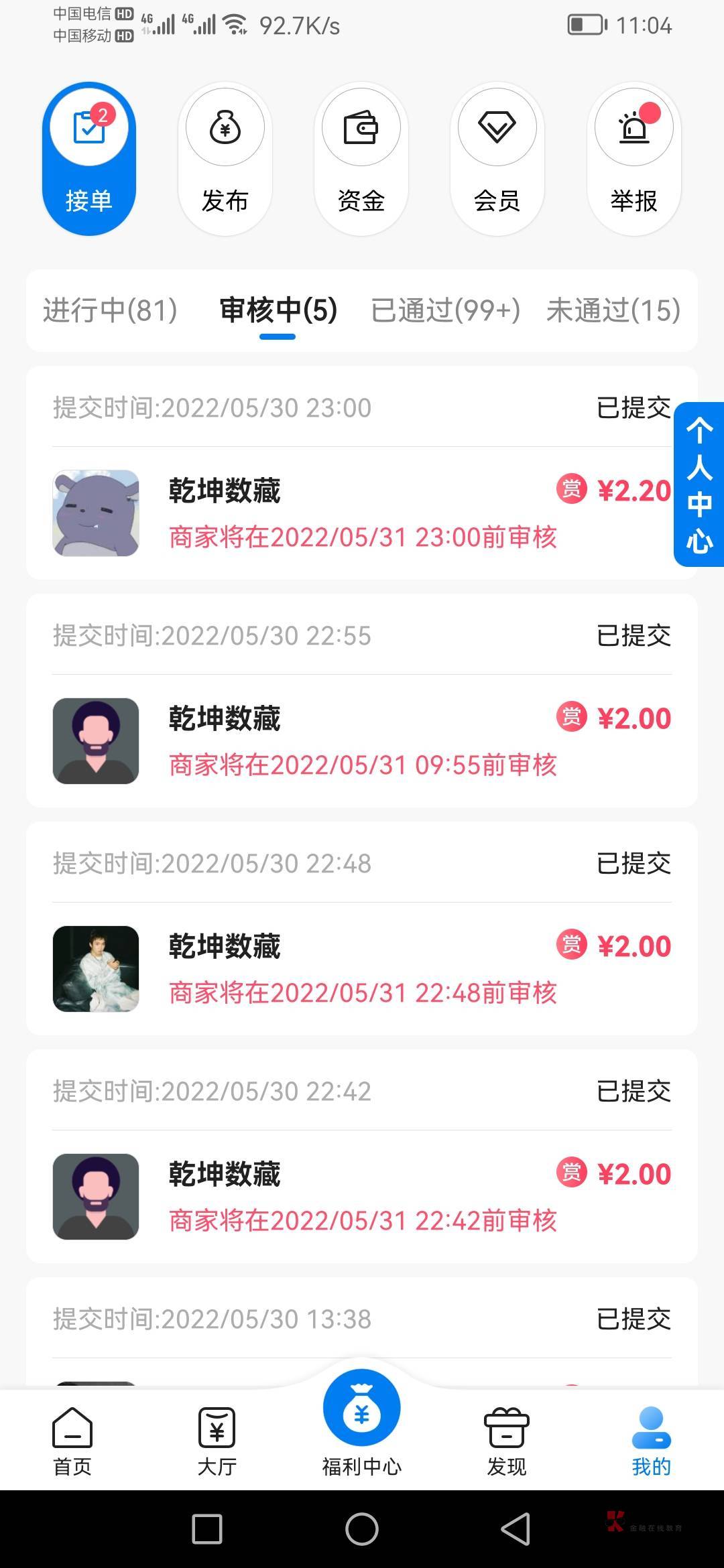Tap the 个人中心 side button

(699, 484)
